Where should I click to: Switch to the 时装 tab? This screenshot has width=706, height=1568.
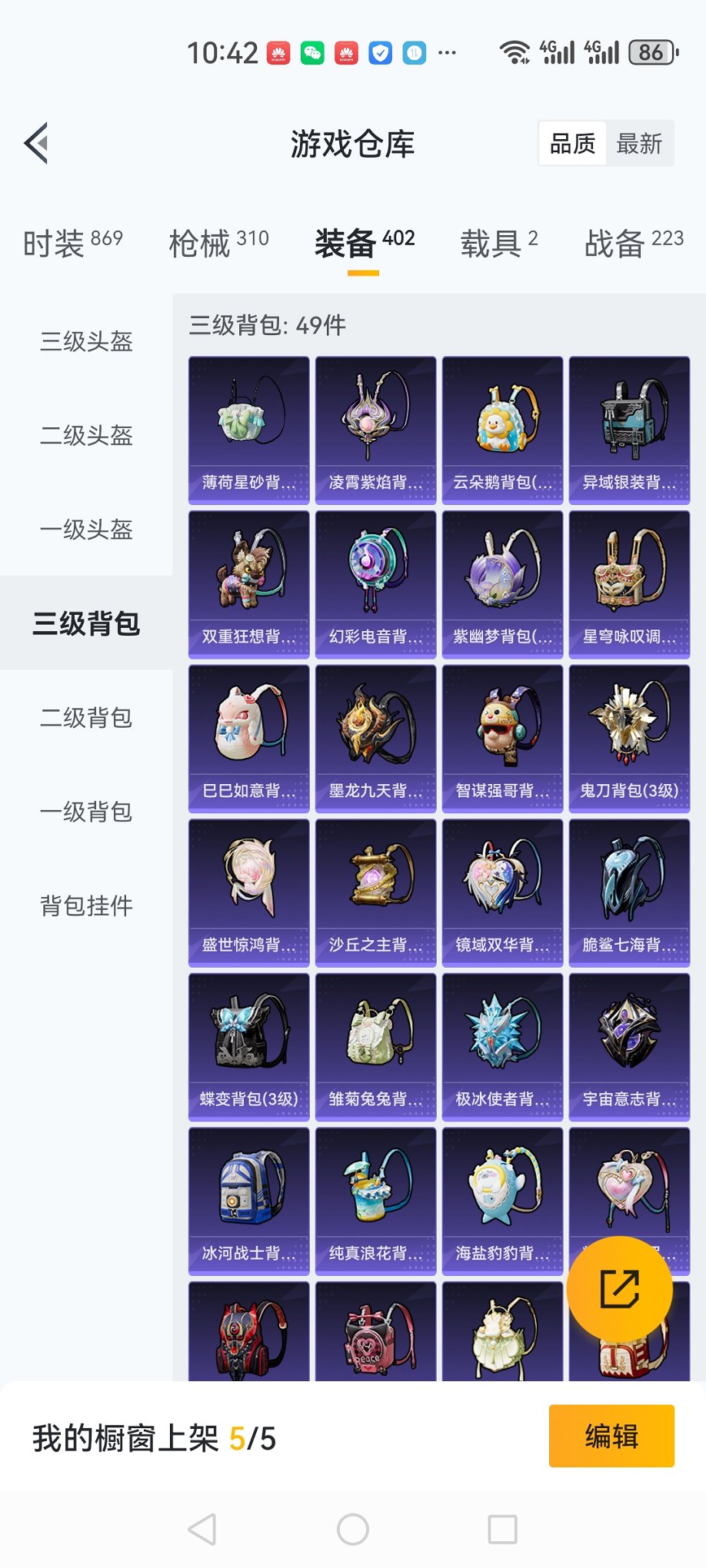[x=72, y=243]
